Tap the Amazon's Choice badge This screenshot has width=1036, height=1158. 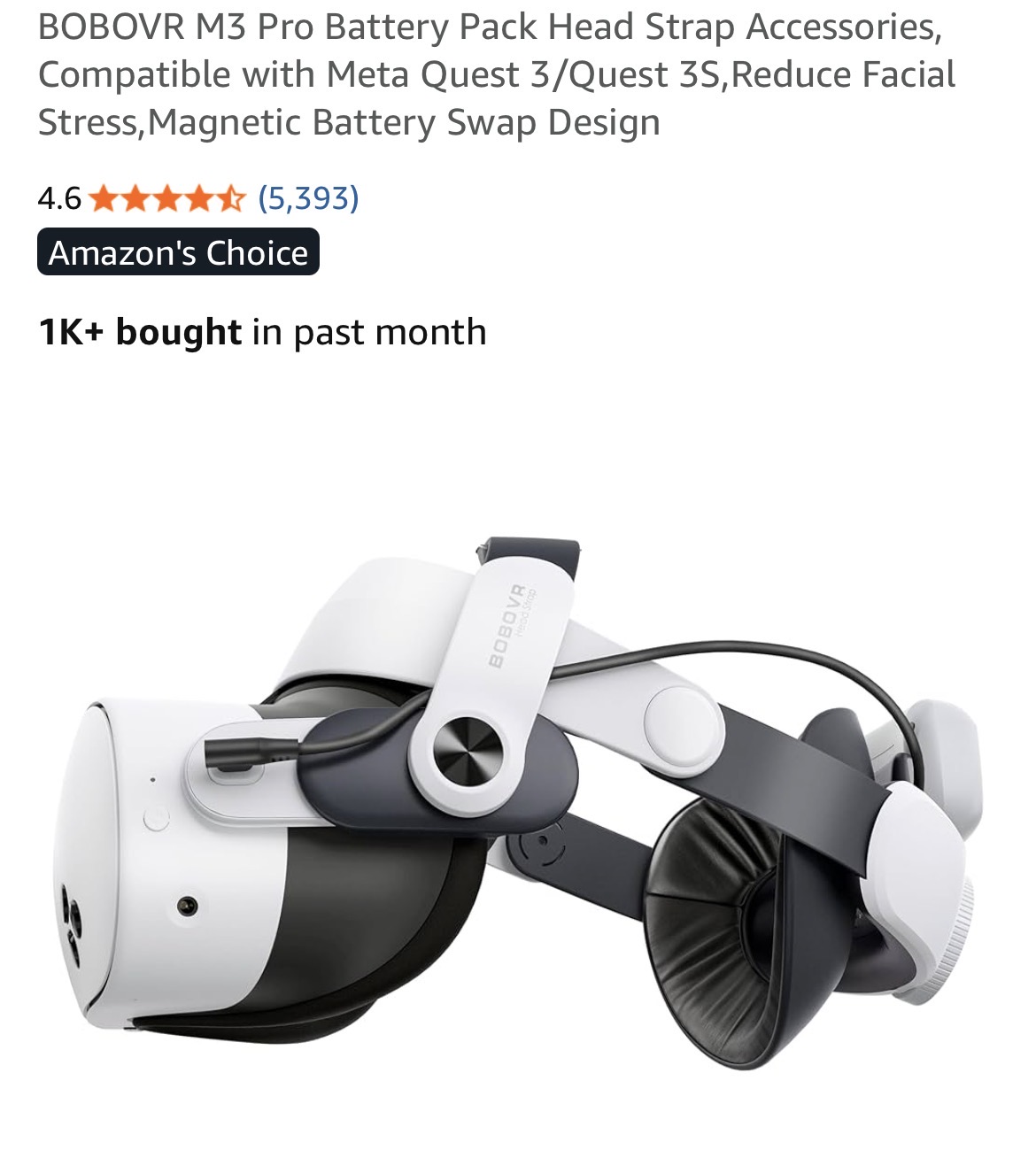(x=178, y=253)
